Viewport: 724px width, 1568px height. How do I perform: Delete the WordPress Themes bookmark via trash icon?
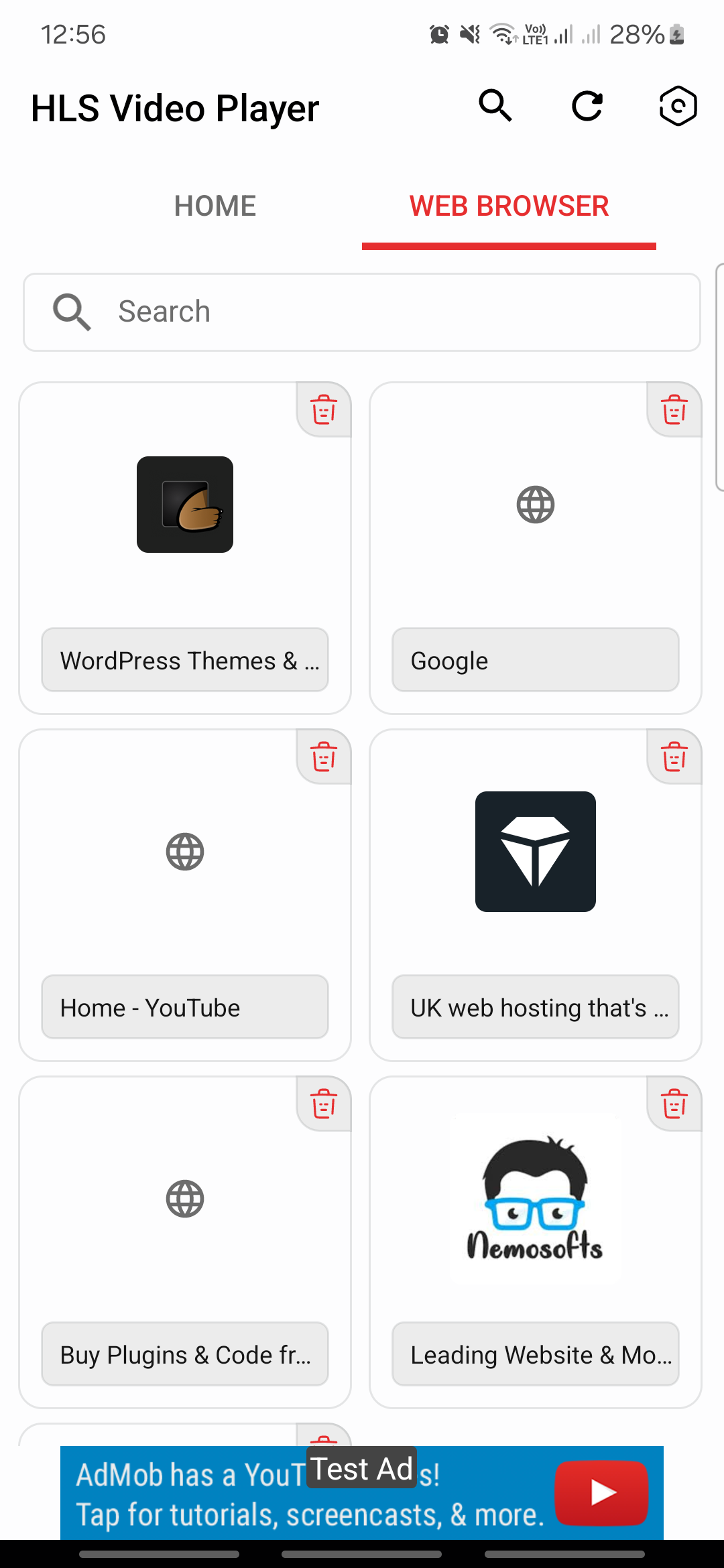[x=323, y=410]
